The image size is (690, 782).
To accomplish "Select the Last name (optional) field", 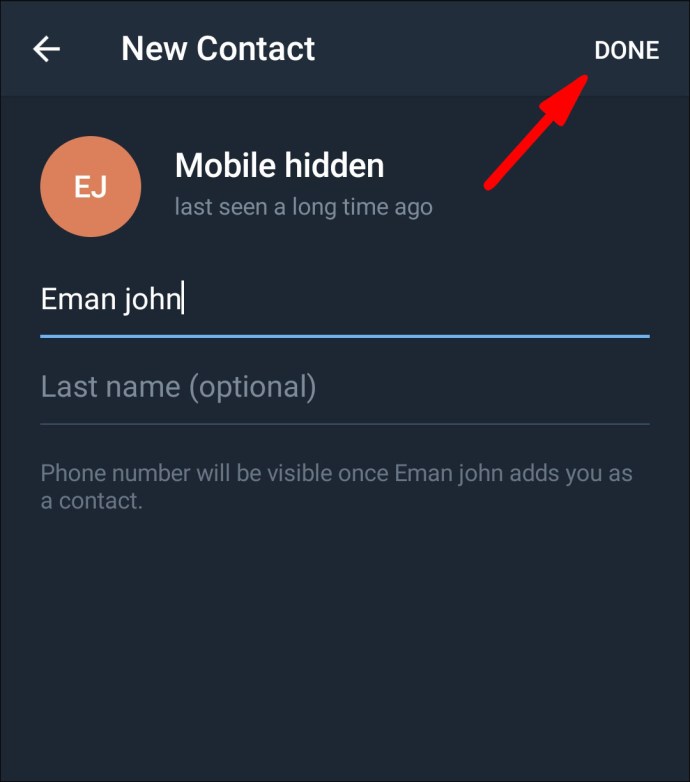I will 344,387.
